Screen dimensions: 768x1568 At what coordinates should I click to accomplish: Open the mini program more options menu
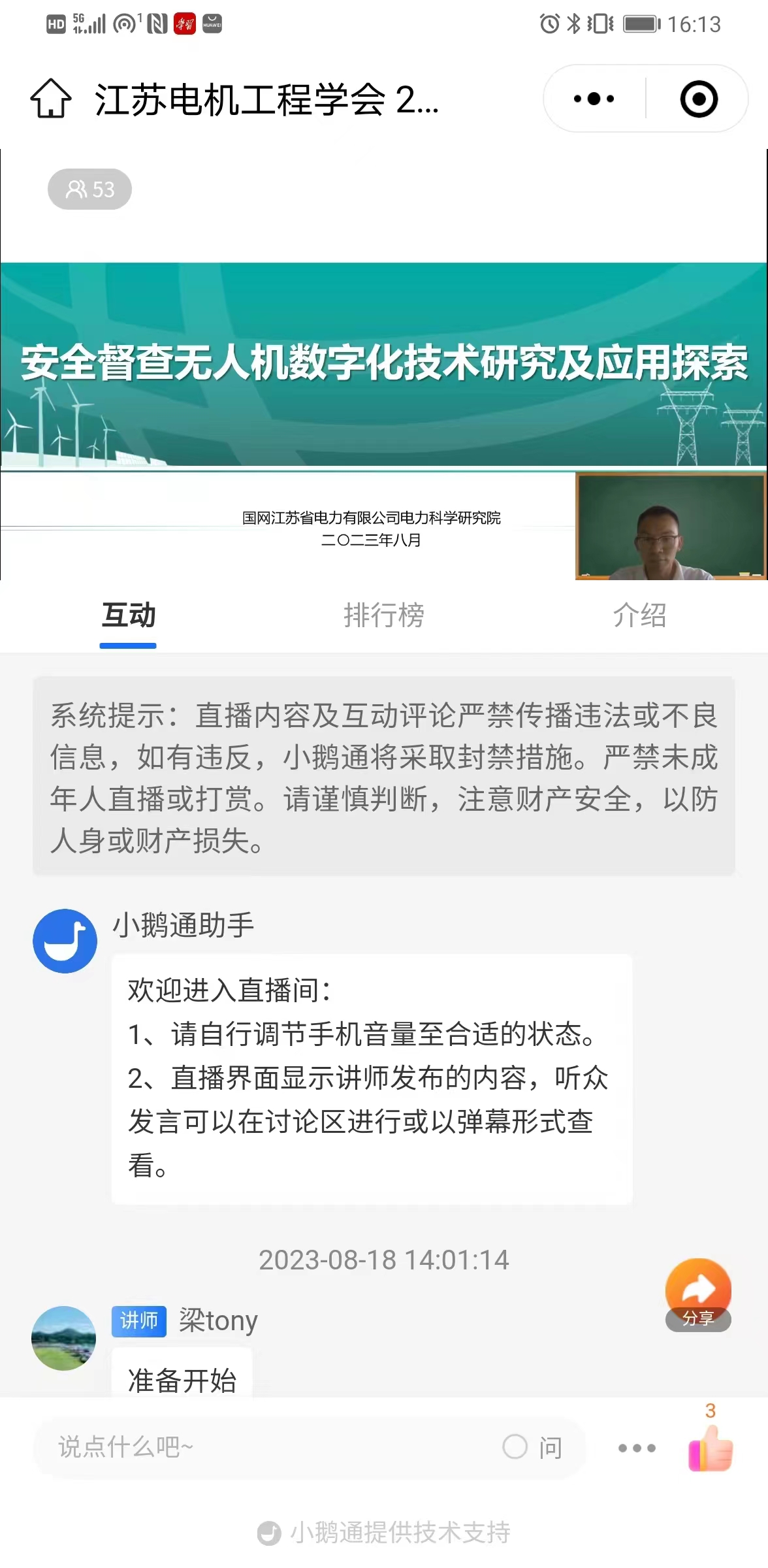pos(594,99)
